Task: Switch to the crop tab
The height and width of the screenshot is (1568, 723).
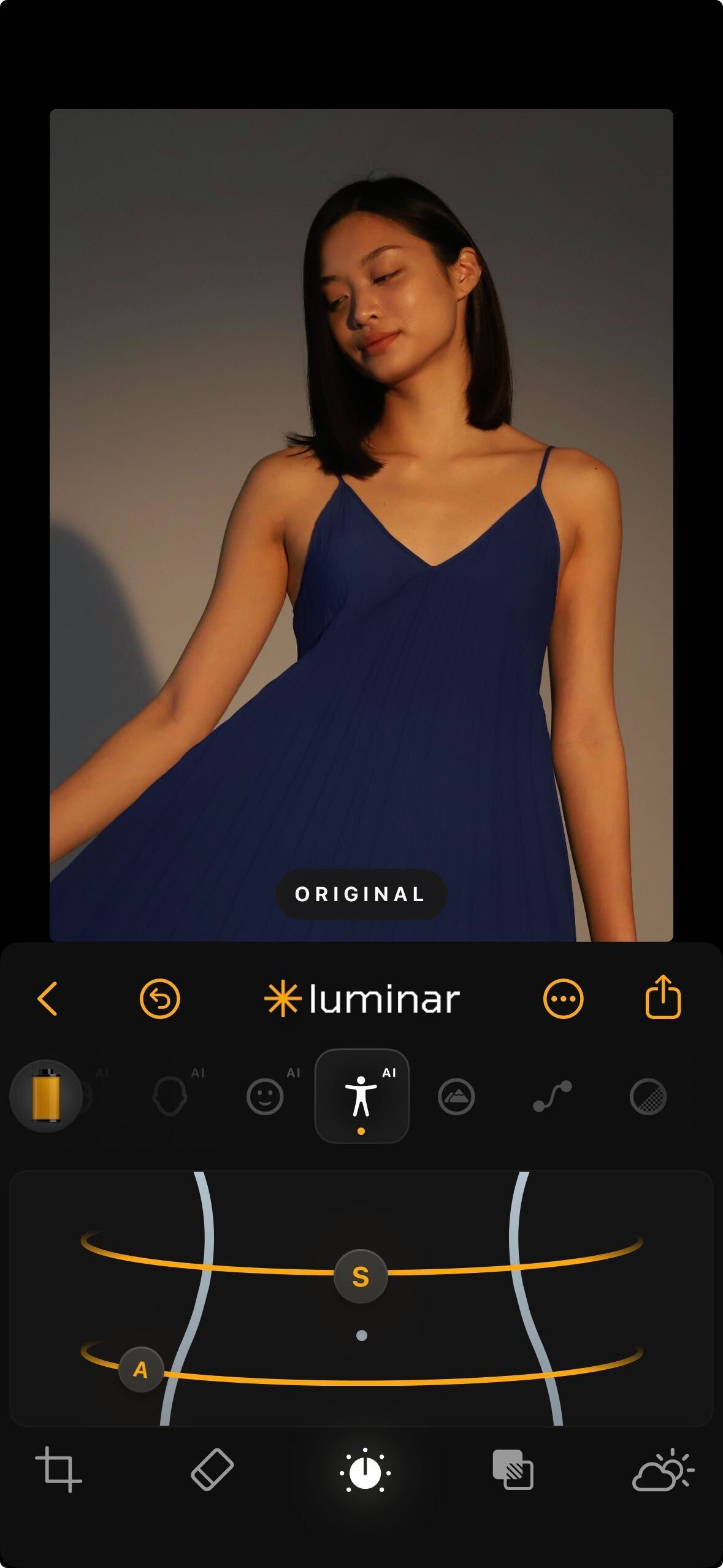Action: 59,1470
